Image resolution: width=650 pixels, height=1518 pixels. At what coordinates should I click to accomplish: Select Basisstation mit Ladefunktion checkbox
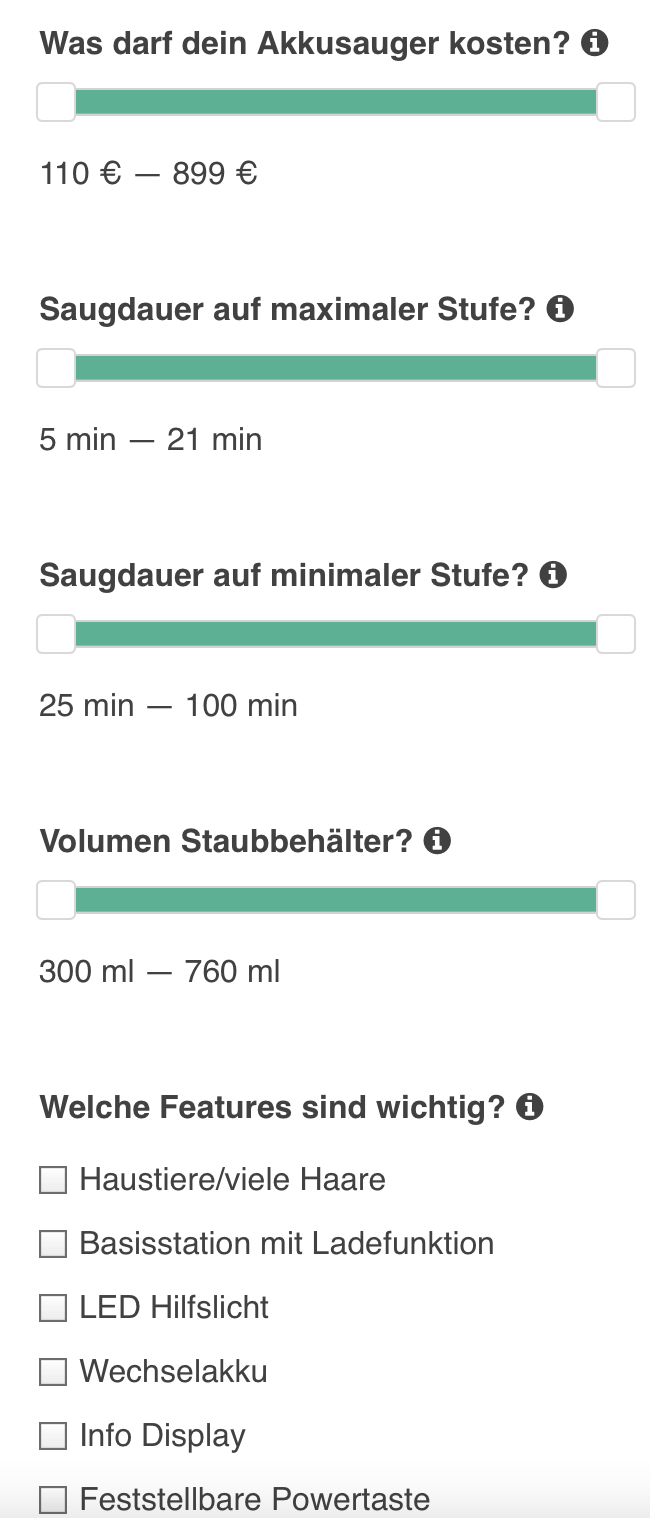[53, 1244]
